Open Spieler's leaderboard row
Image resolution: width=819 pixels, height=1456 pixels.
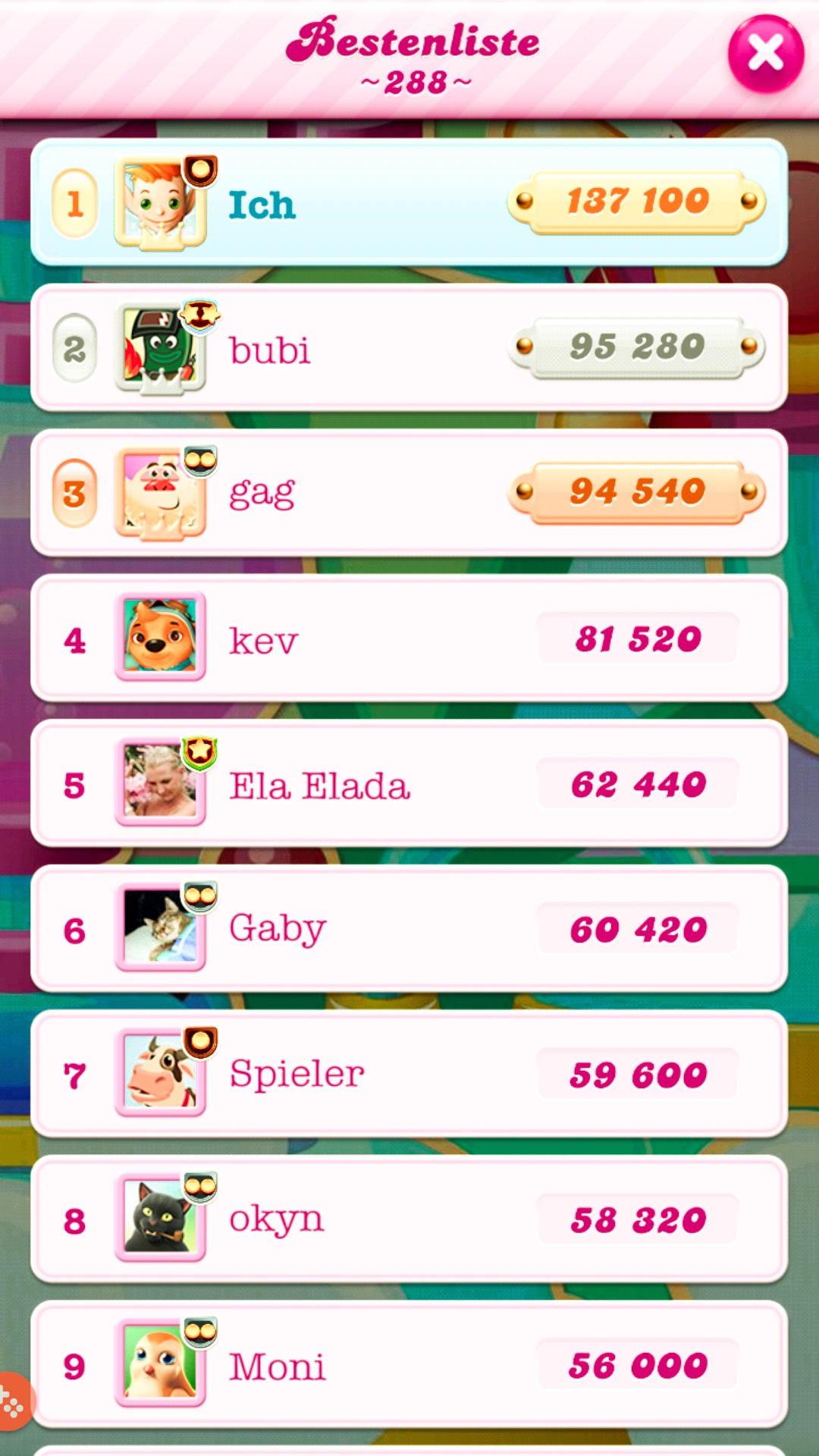pos(409,1075)
